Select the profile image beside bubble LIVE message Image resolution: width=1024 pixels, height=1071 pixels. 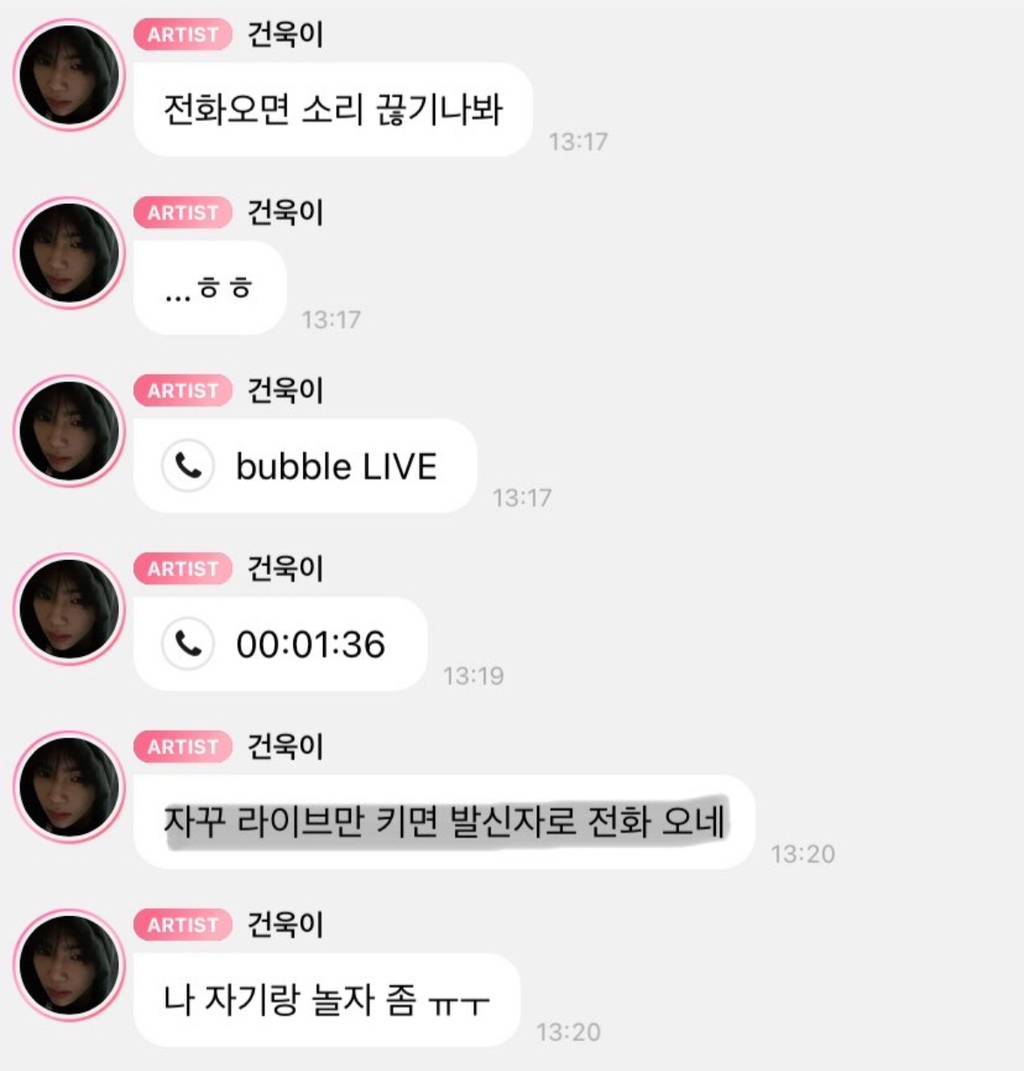[68, 430]
